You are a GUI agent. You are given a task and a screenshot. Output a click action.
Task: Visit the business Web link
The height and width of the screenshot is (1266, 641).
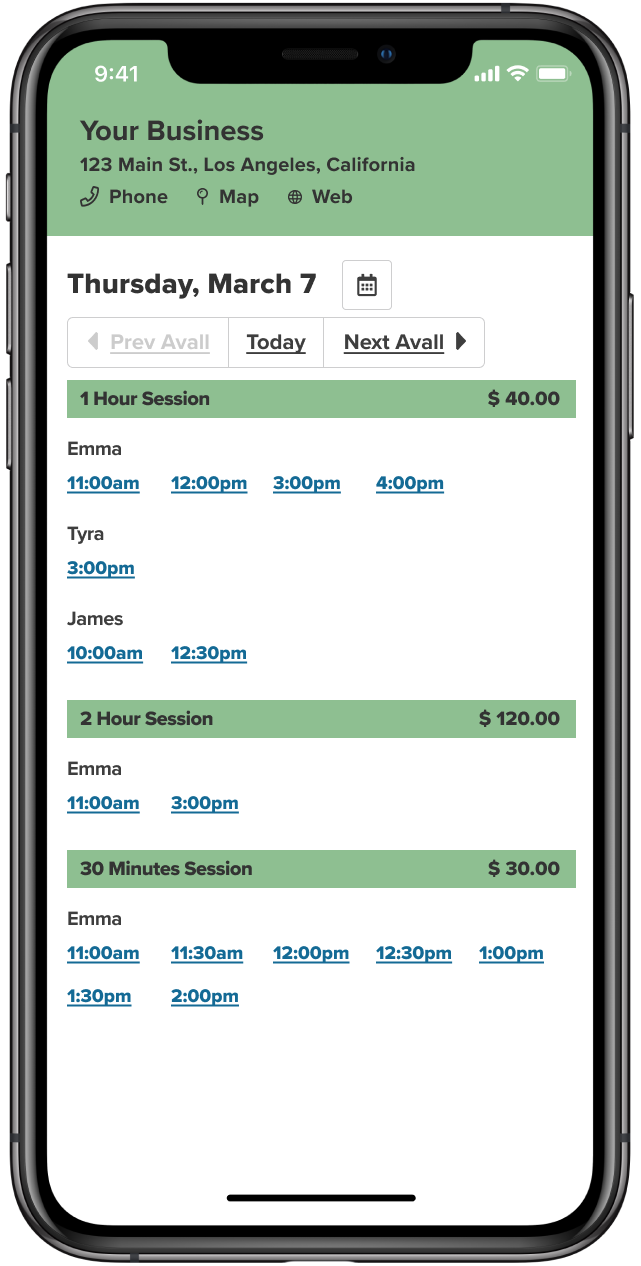320,197
